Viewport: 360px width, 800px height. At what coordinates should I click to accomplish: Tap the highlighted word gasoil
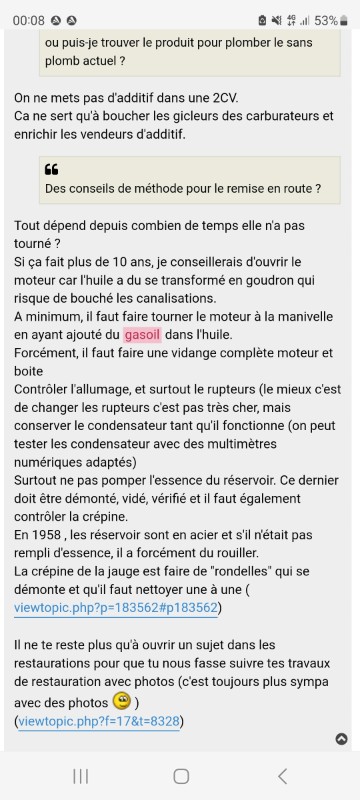coord(143,335)
